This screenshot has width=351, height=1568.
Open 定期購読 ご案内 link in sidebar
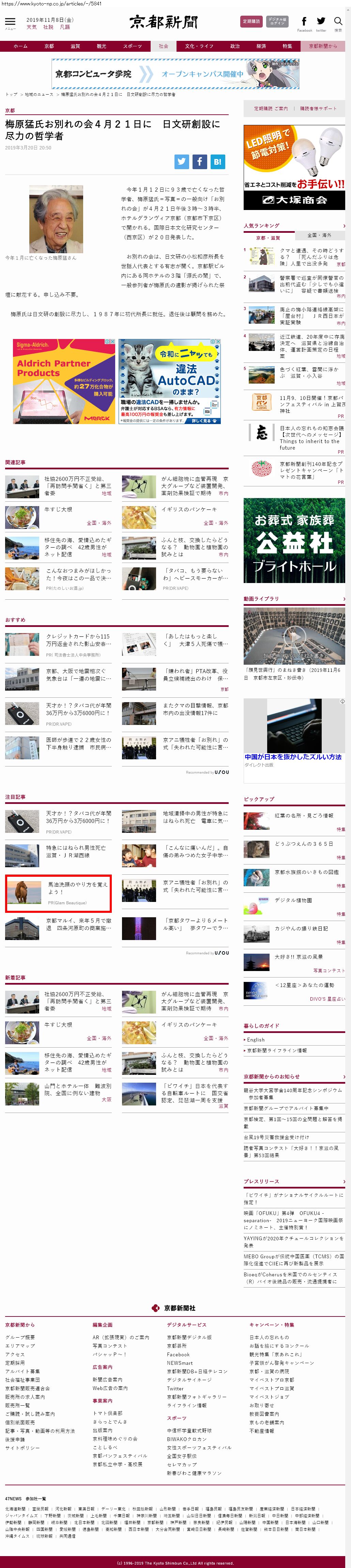[271, 108]
